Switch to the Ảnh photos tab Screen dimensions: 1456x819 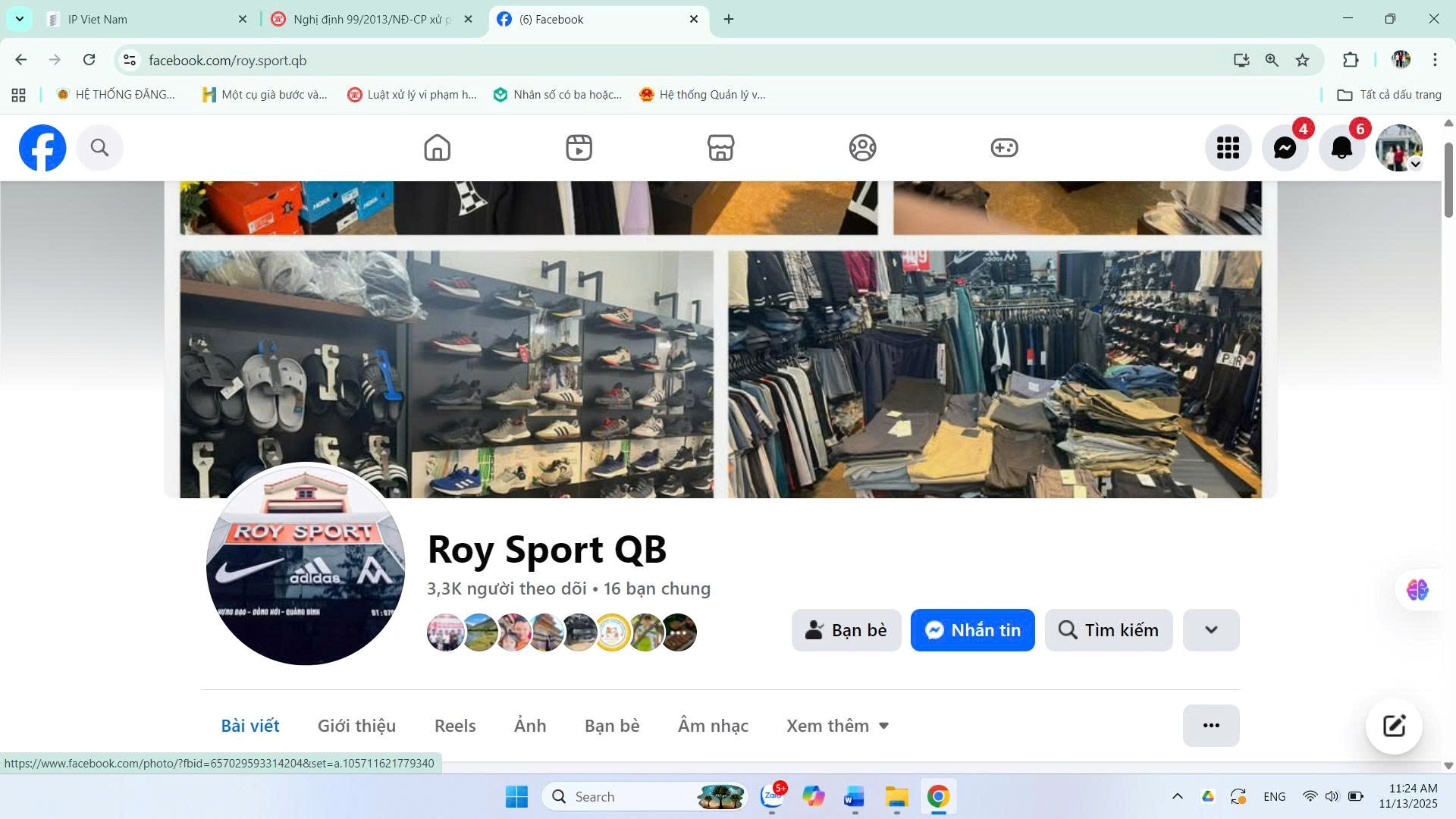click(530, 726)
